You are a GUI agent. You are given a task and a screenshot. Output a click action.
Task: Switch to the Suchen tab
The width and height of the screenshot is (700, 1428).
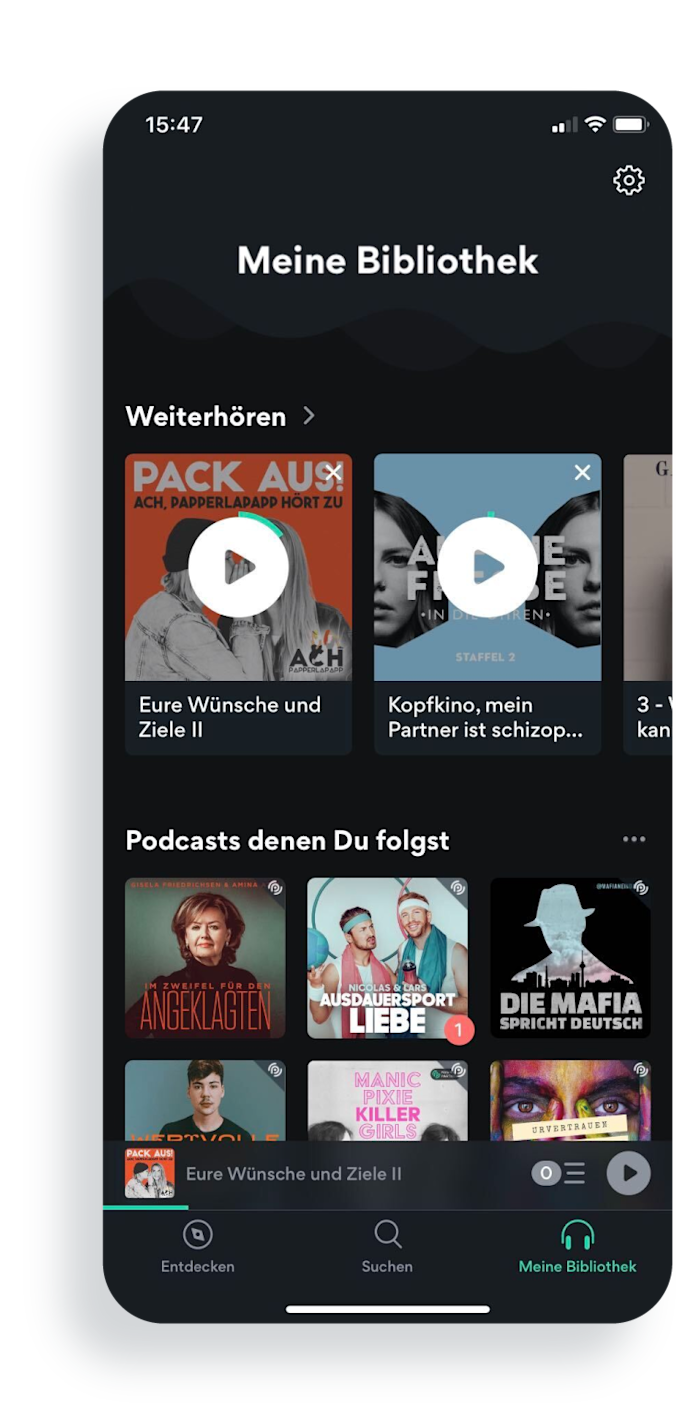tap(387, 1246)
